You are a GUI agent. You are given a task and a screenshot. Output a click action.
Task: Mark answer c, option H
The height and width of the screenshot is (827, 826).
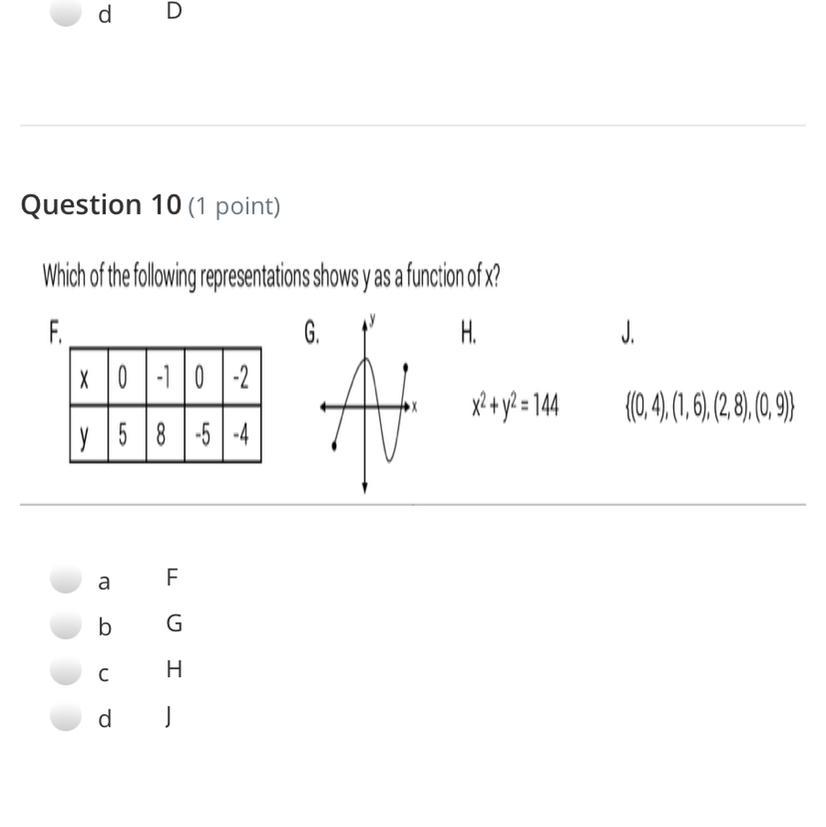[65, 672]
